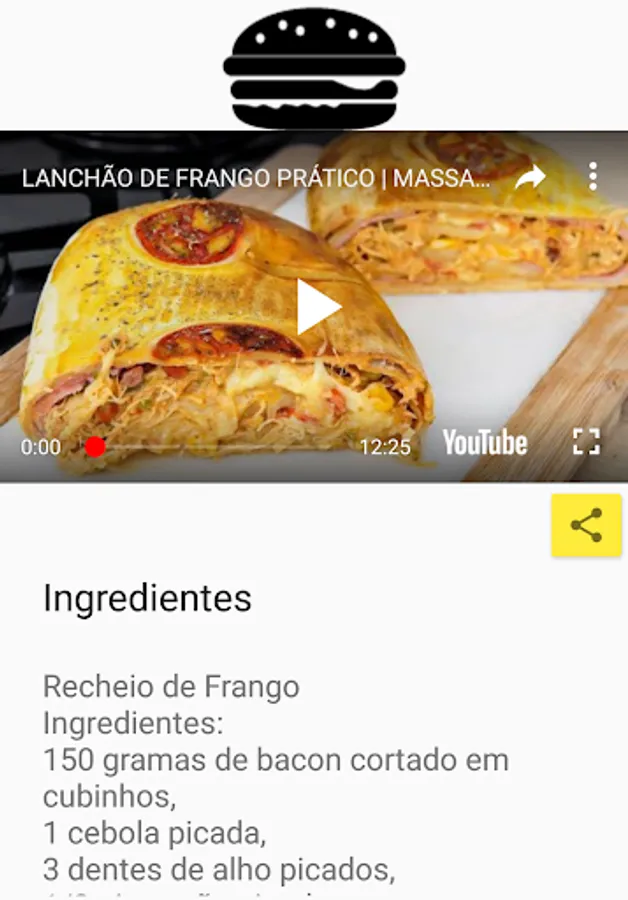This screenshot has height=900, width=628.
Task: Open the video on YouTube via logo
Action: coord(485,443)
